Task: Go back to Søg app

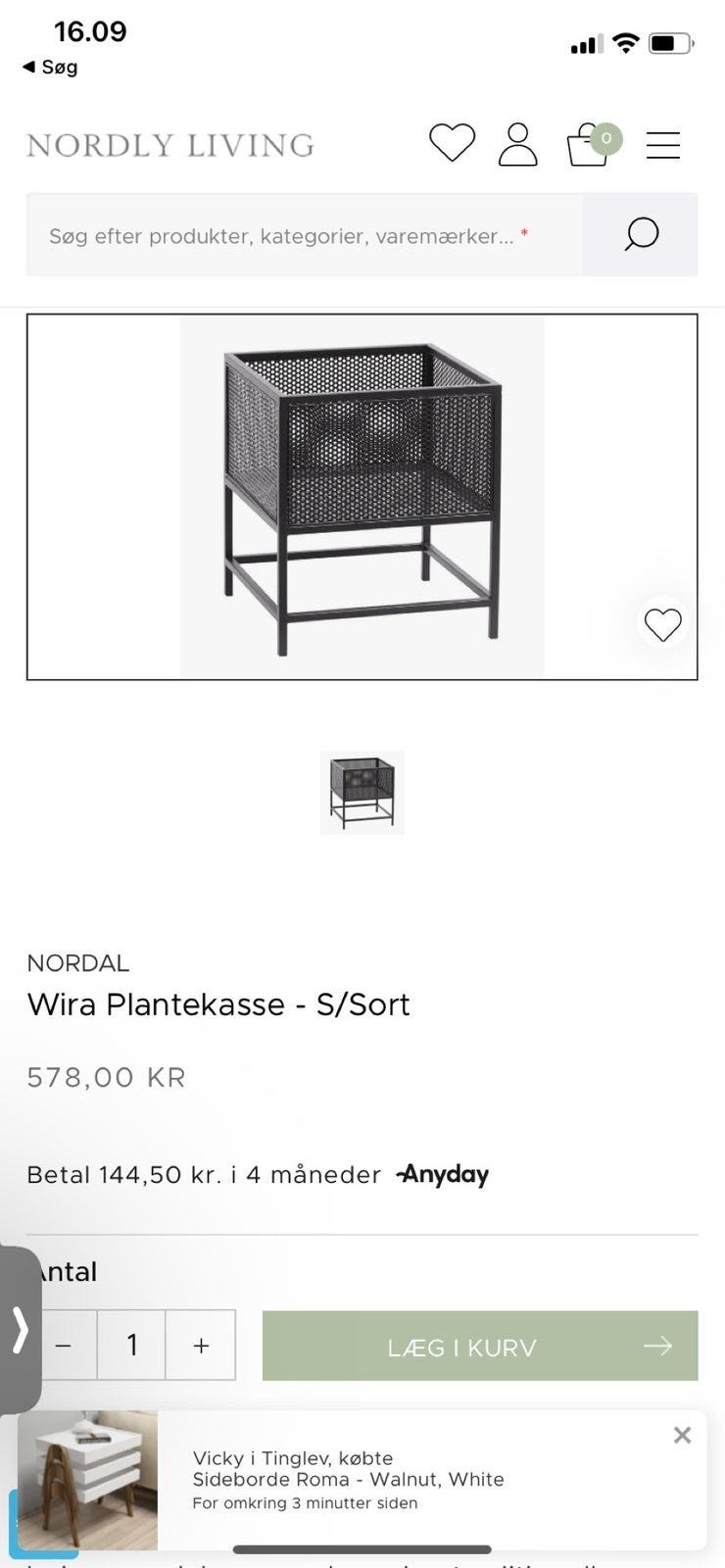Action: [51, 67]
